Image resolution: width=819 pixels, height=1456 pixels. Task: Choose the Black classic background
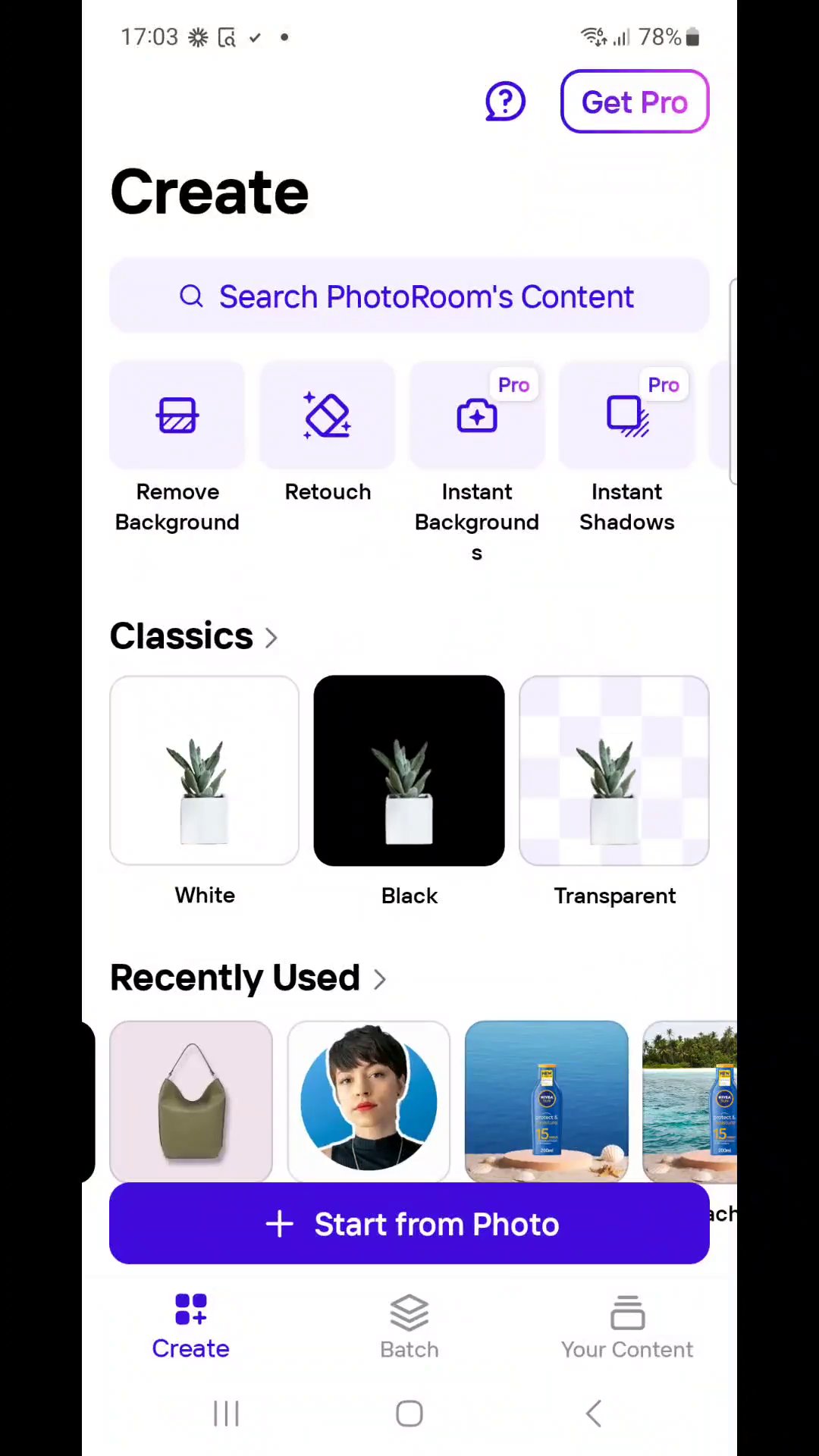[x=409, y=792]
